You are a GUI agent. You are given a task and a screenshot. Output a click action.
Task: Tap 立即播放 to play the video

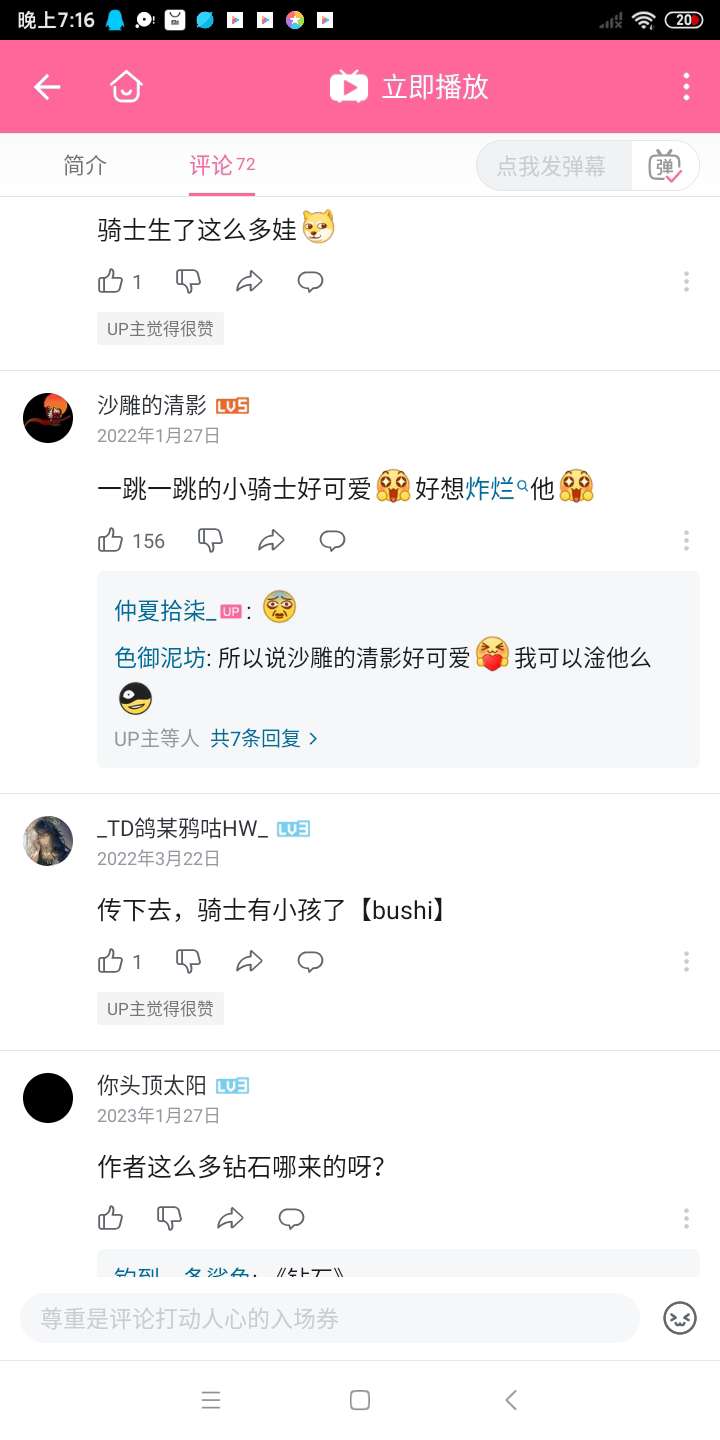410,87
